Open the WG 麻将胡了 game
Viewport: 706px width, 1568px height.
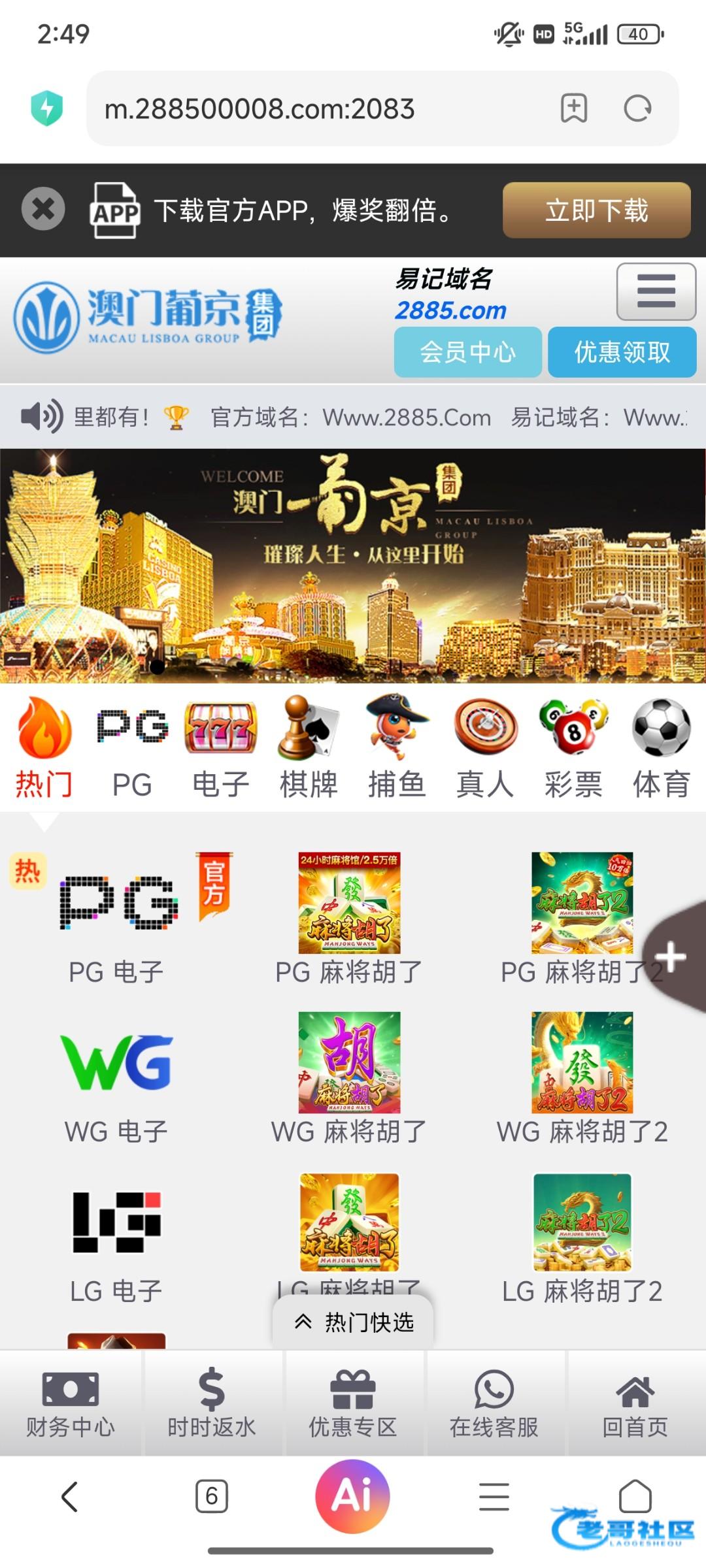pos(349,1078)
